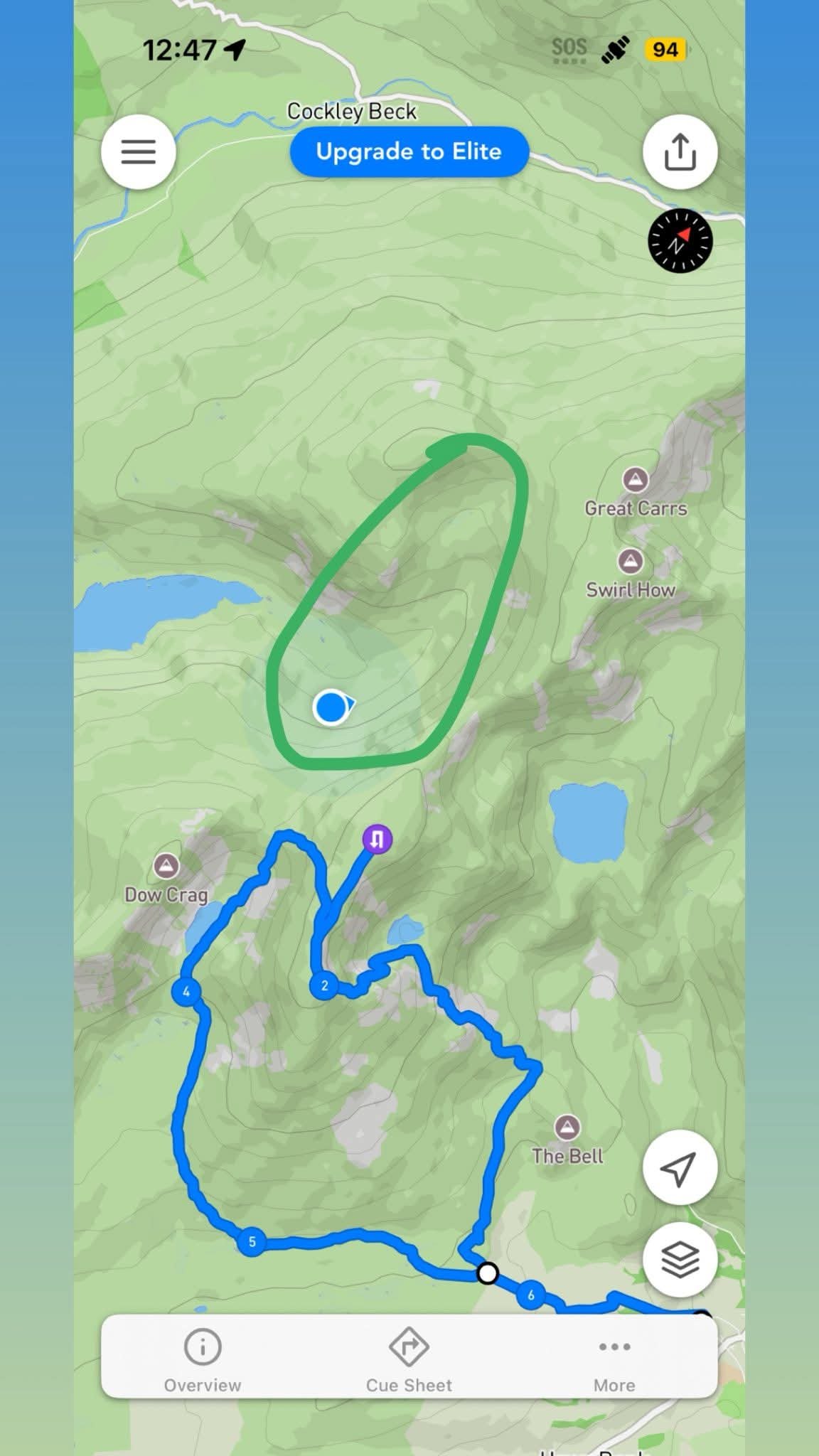The width and height of the screenshot is (819, 1456).
Task: Tap the compass to reset north
Action: (680, 240)
